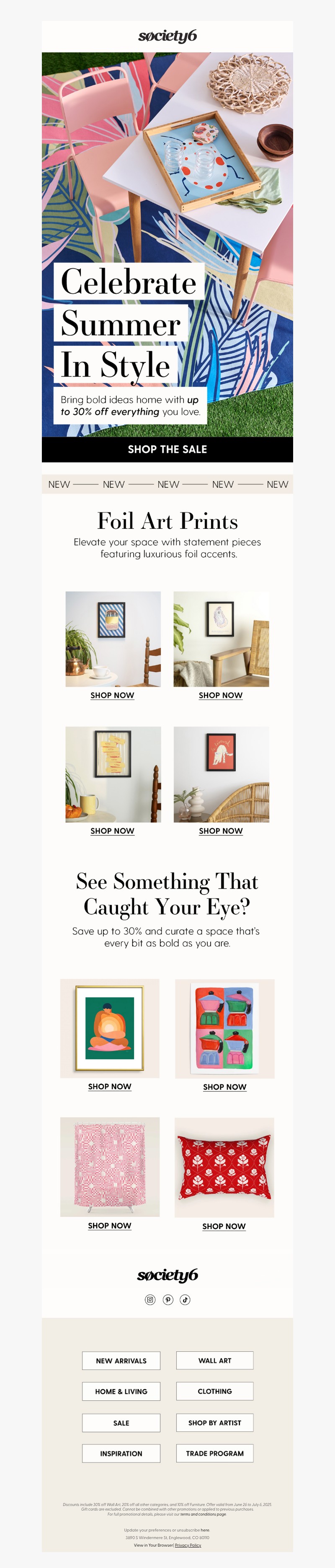Screen dimensions: 335x1568
Task: Tap the NEW ARRIVALS button
Action: (121, 1361)
